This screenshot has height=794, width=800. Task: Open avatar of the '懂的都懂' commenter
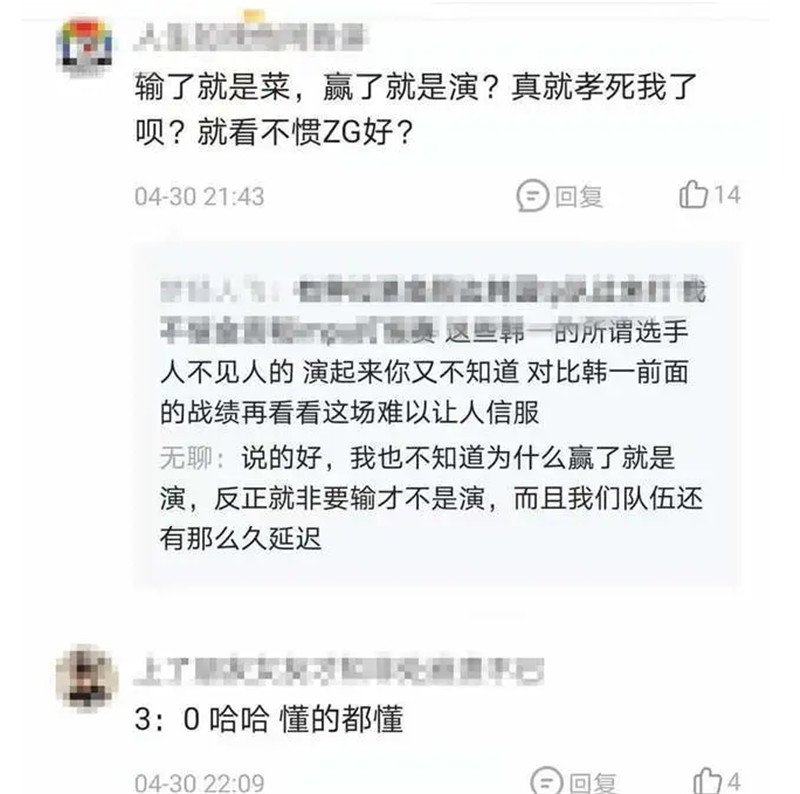(88, 680)
